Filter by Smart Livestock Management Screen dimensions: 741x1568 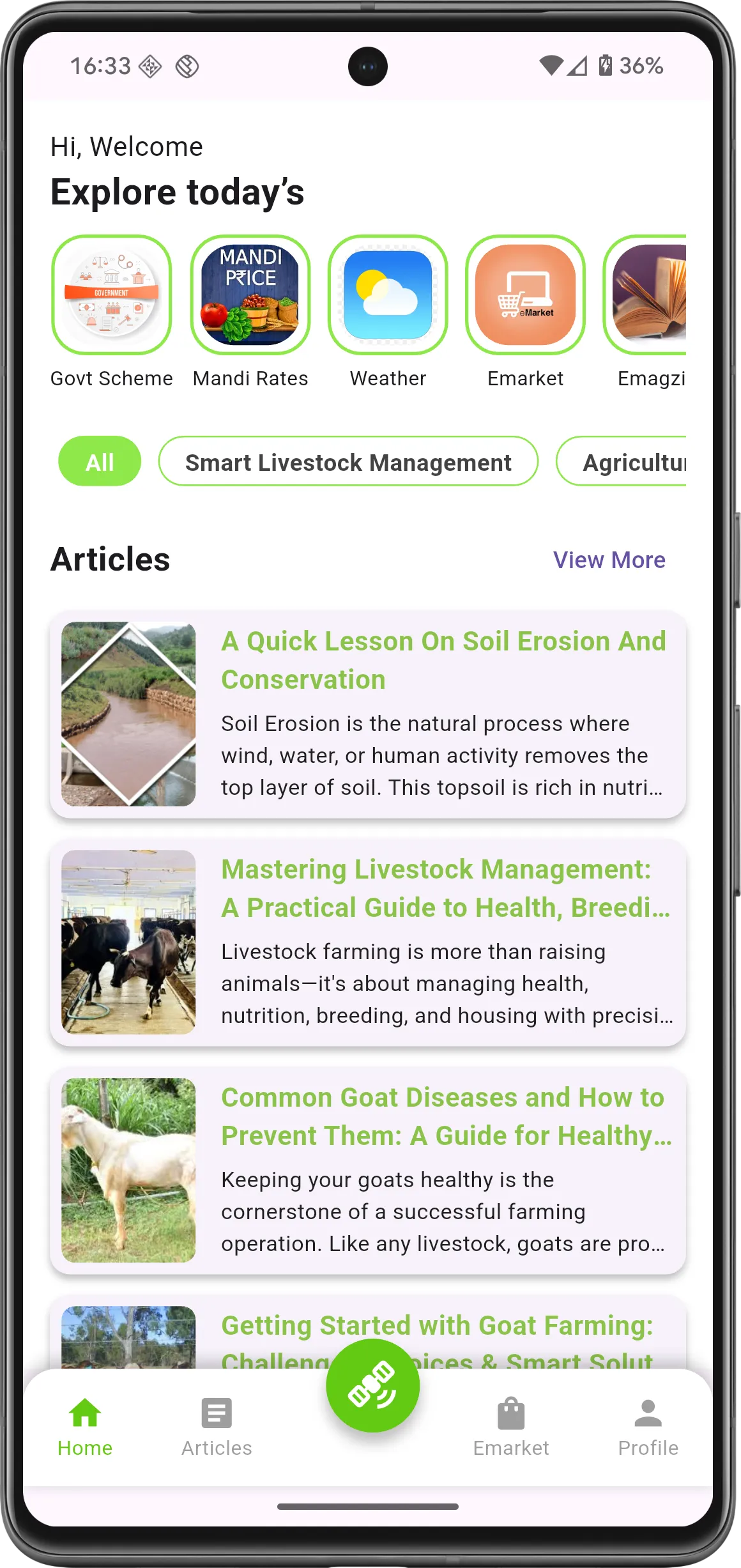[x=348, y=461]
